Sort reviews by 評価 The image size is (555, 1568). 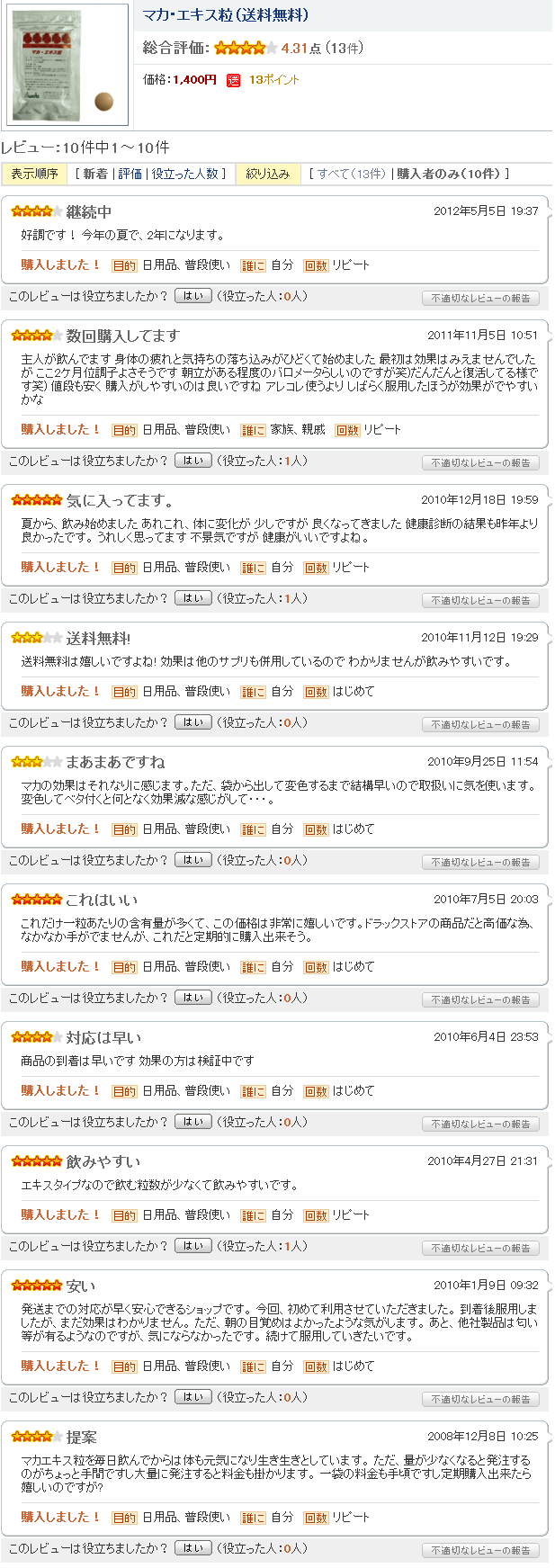130,174
